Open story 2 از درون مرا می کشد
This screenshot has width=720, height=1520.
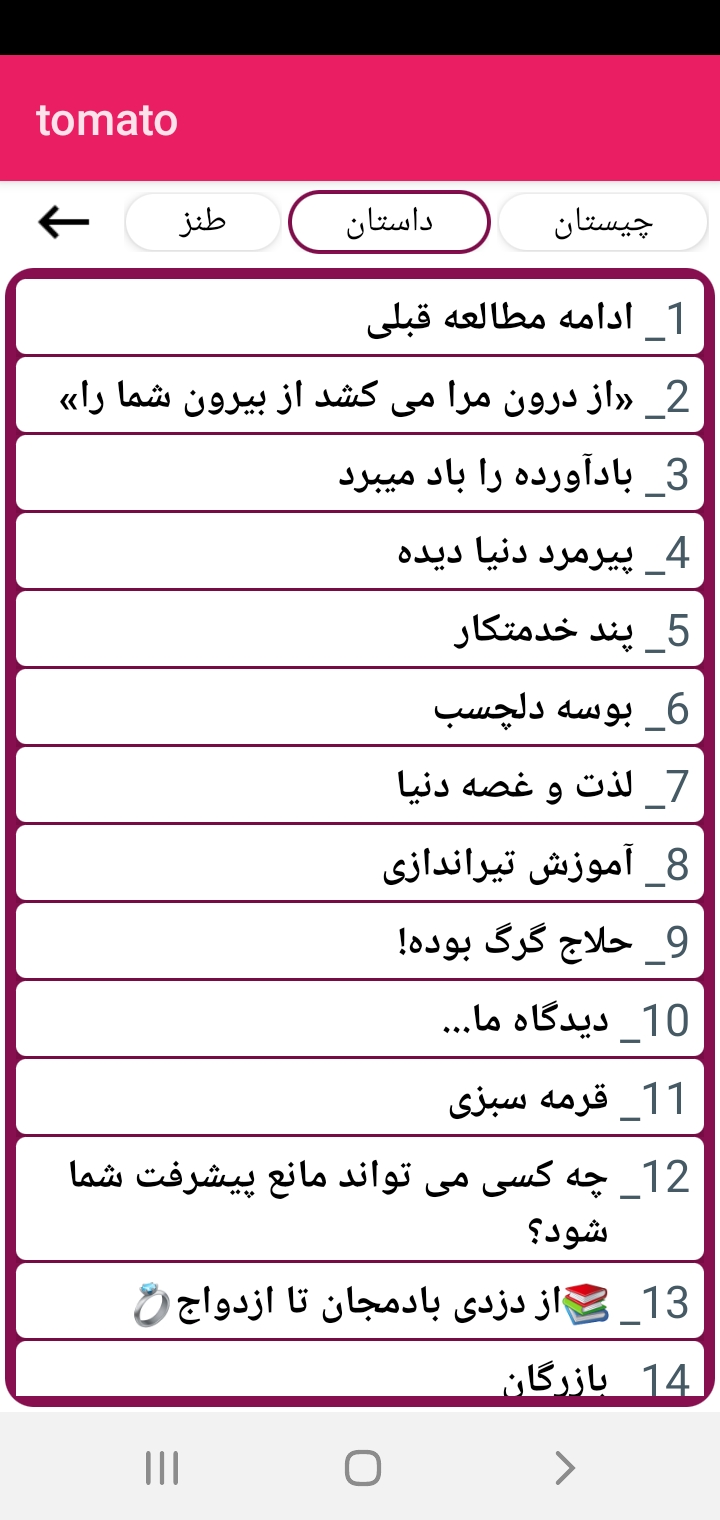point(360,396)
